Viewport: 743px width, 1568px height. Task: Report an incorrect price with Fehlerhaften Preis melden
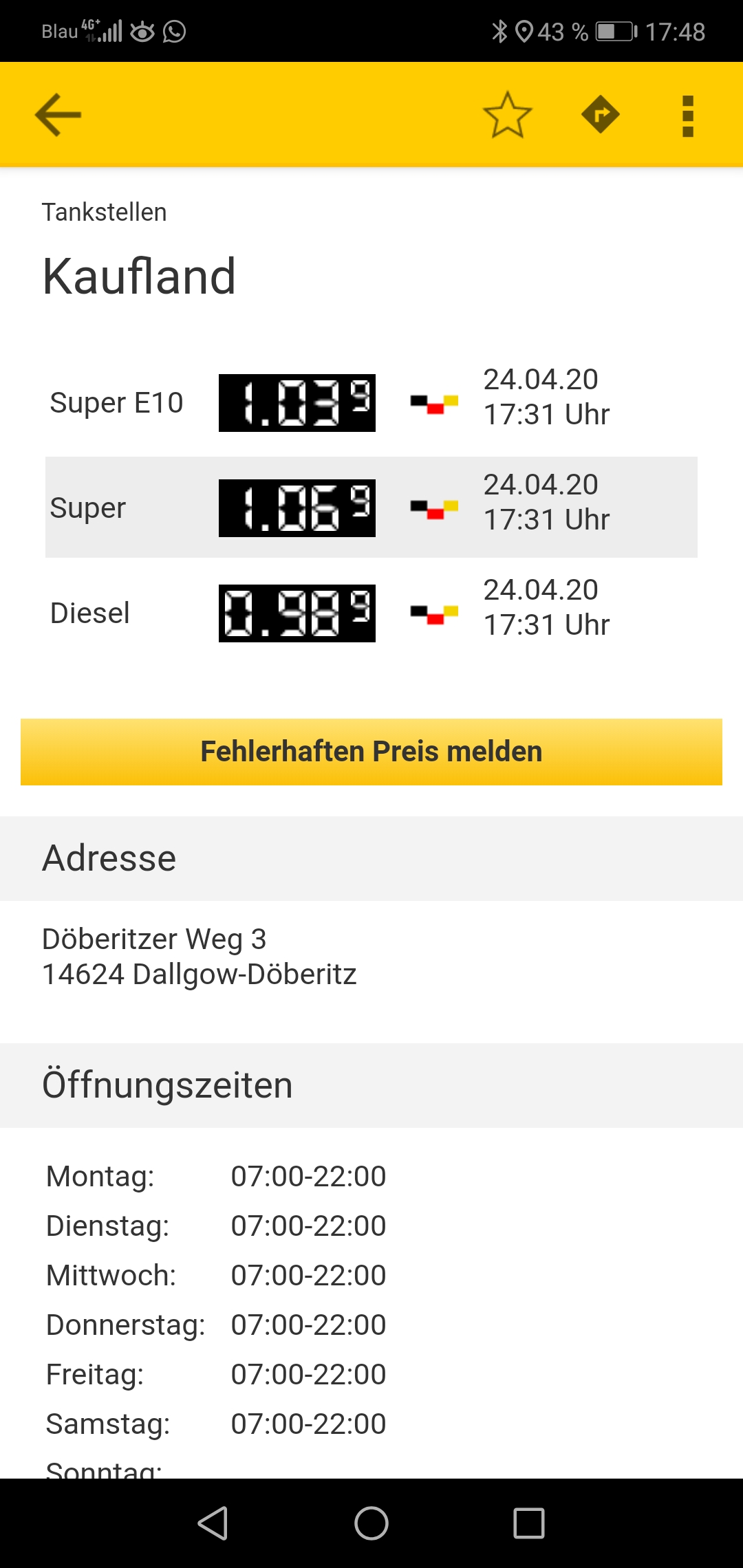tap(371, 752)
